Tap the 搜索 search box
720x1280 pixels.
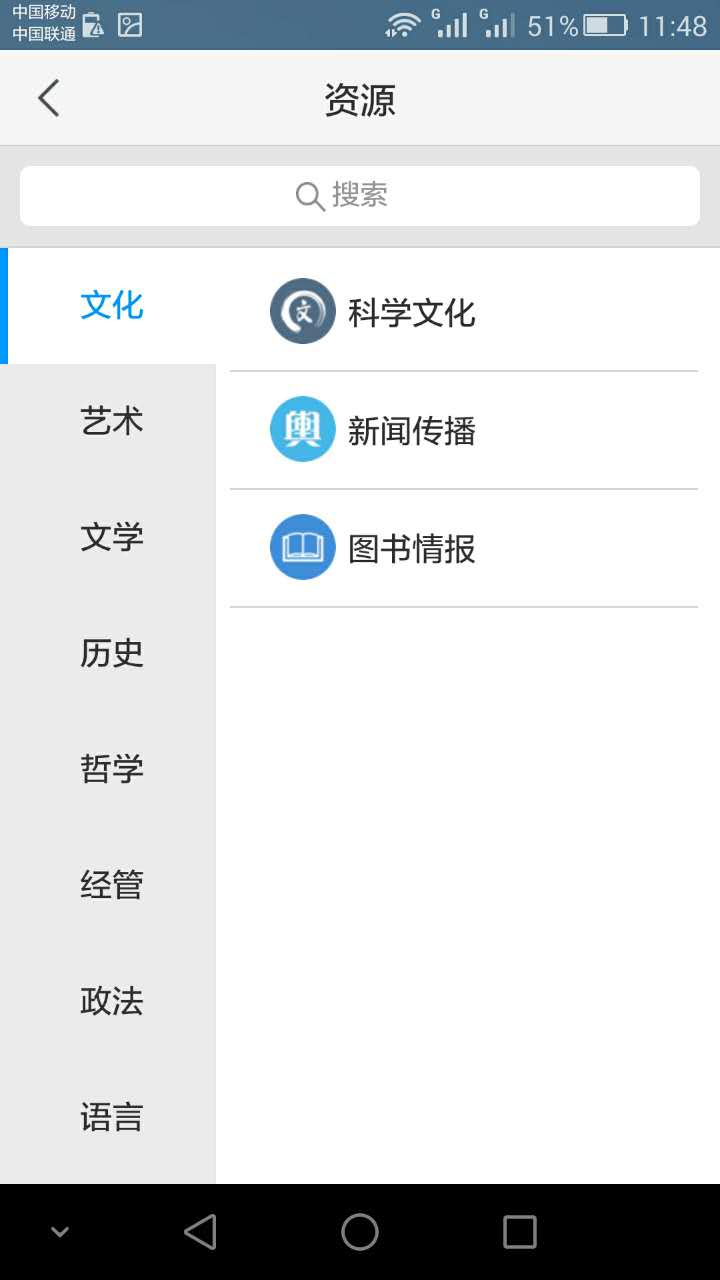click(360, 196)
